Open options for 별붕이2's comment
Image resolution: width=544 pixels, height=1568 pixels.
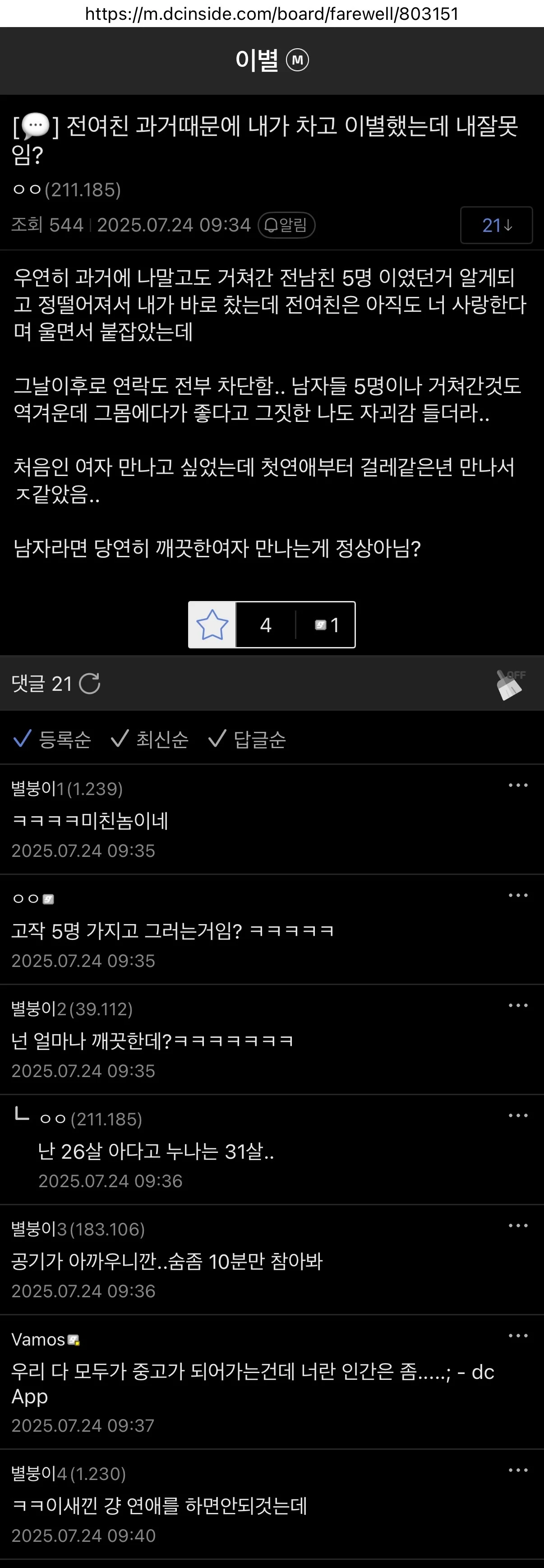click(x=518, y=1006)
